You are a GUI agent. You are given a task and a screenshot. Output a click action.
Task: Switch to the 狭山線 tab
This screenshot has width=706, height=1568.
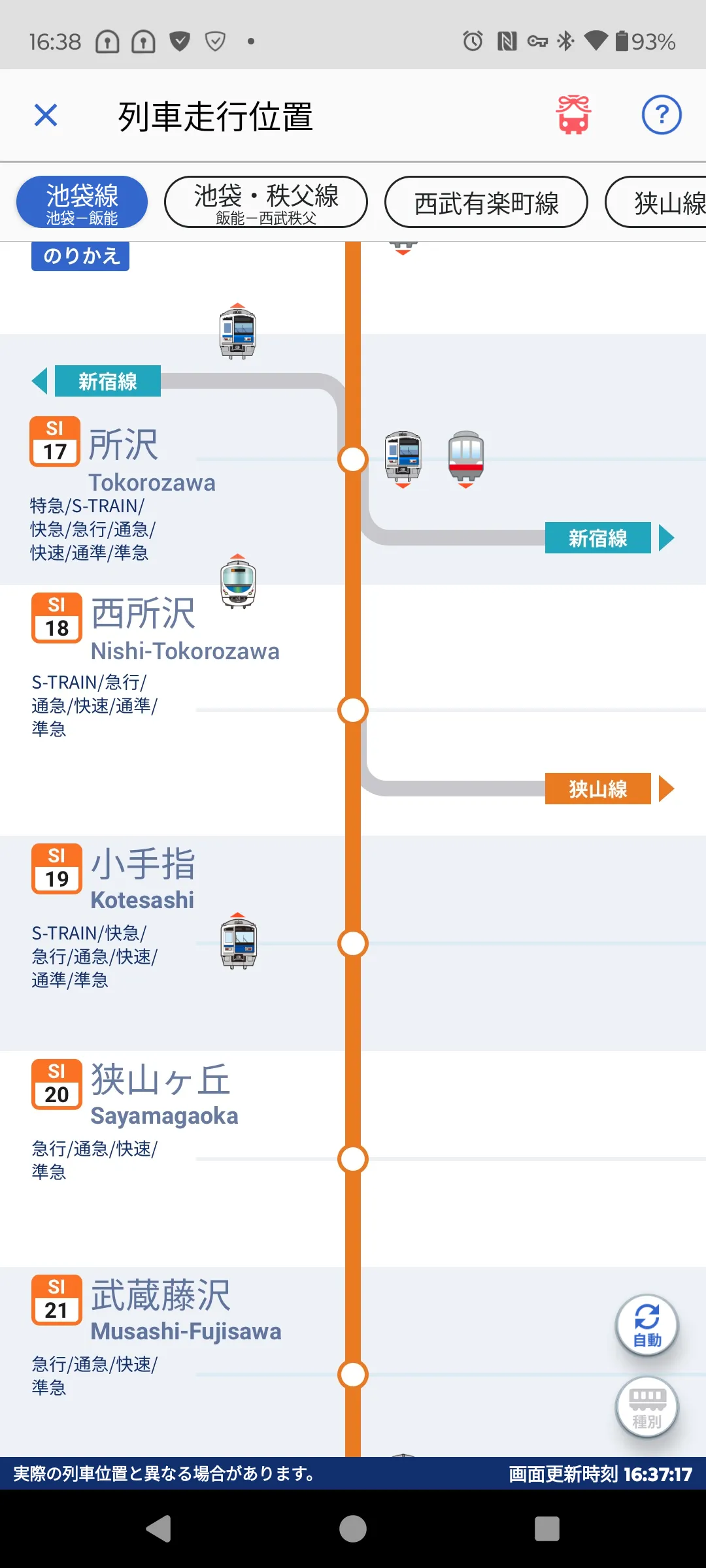click(x=657, y=202)
